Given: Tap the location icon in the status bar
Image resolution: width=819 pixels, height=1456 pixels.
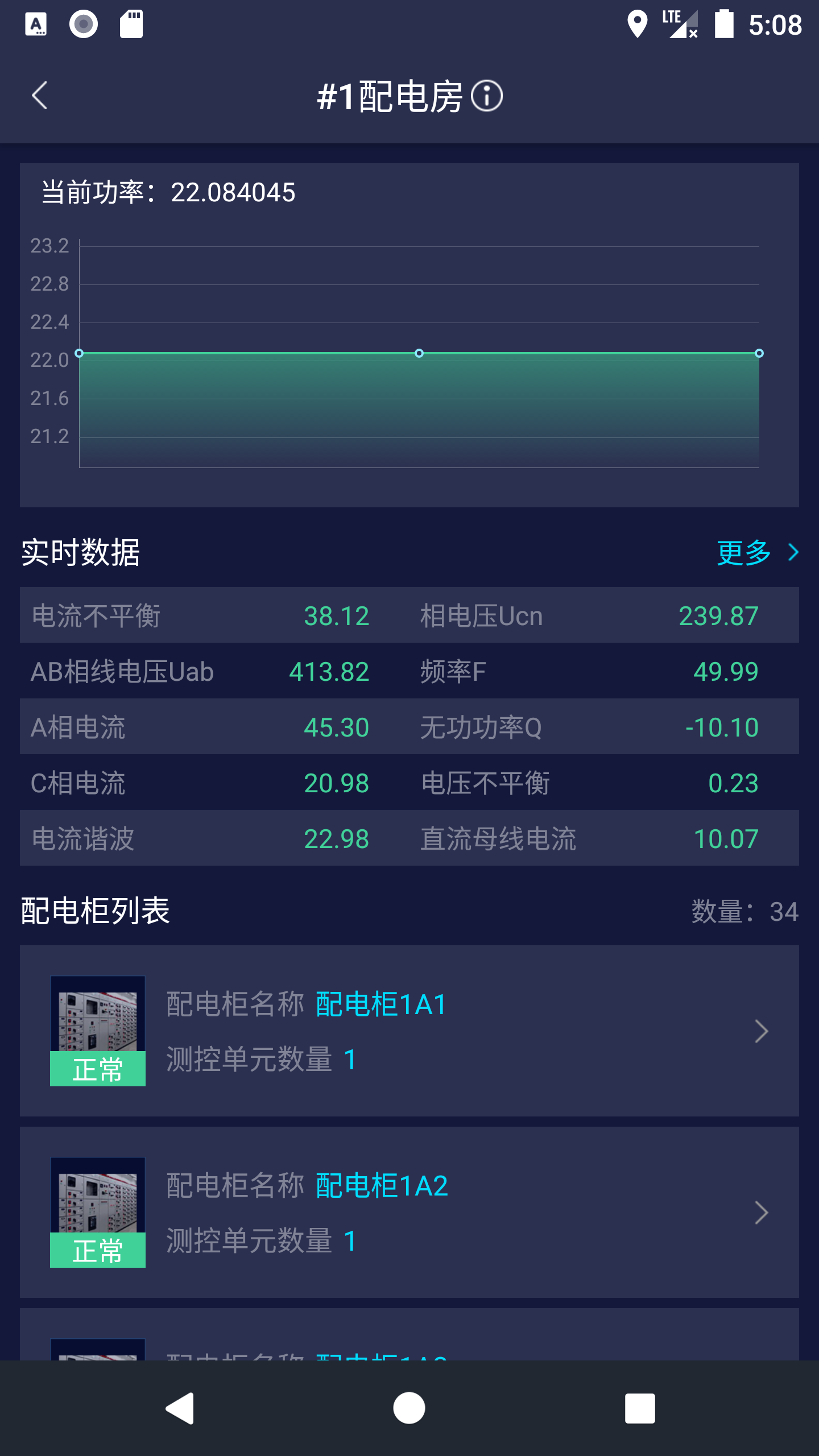Looking at the screenshot, I should [636, 24].
